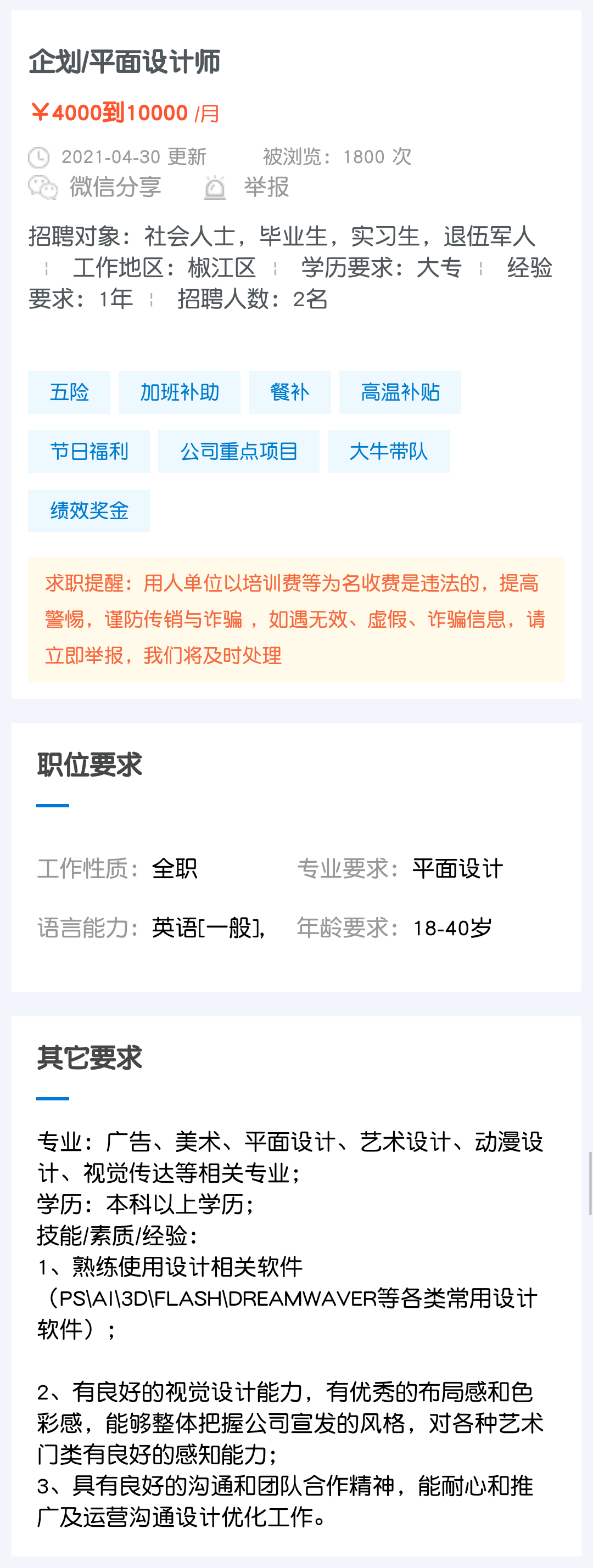Share this job via WeChat (微信分享)
The image size is (593, 1568).
pos(96,187)
